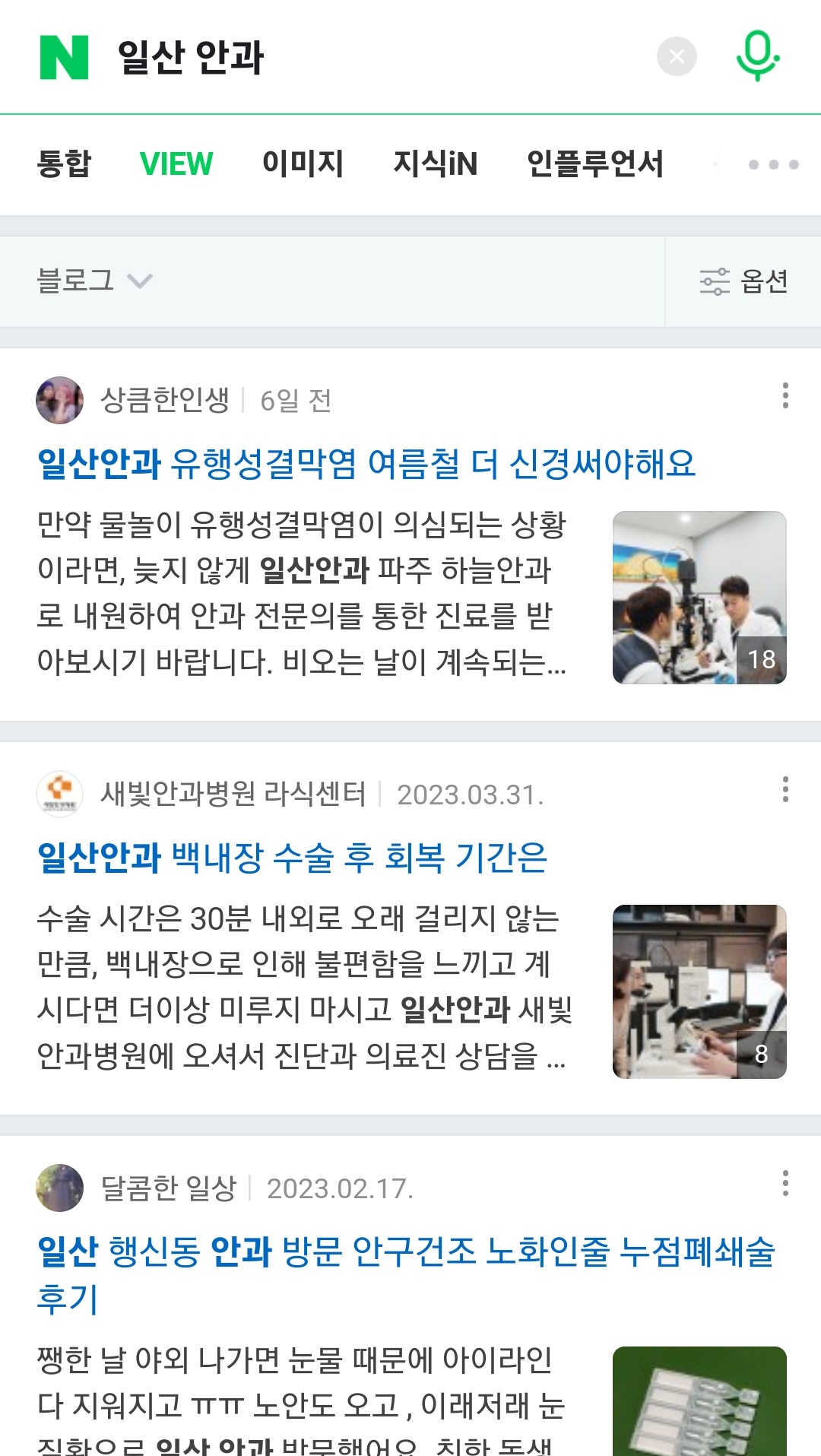Select the 인플루언서 tab

pos(595,163)
